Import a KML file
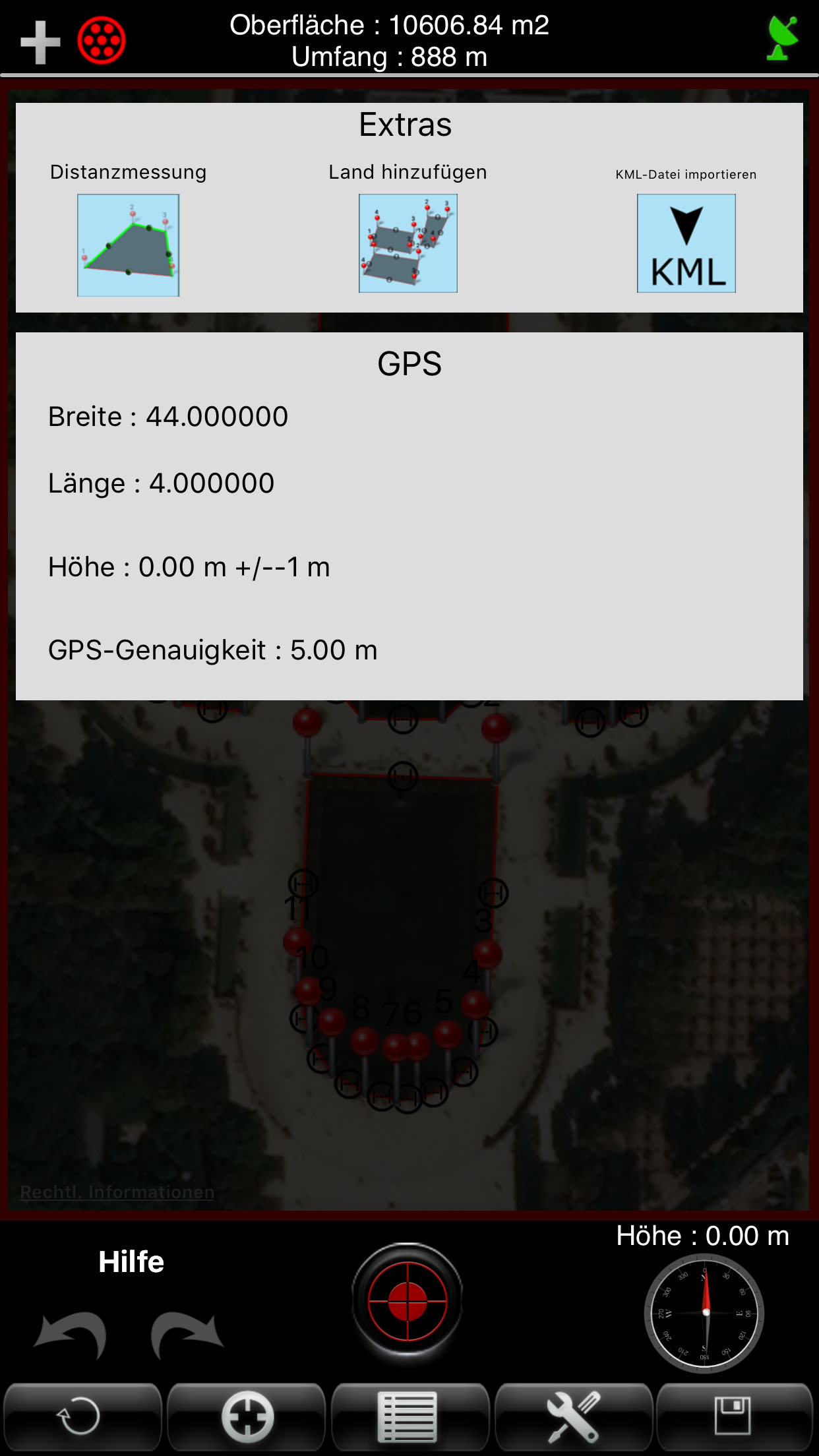 click(x=686, y=243)
